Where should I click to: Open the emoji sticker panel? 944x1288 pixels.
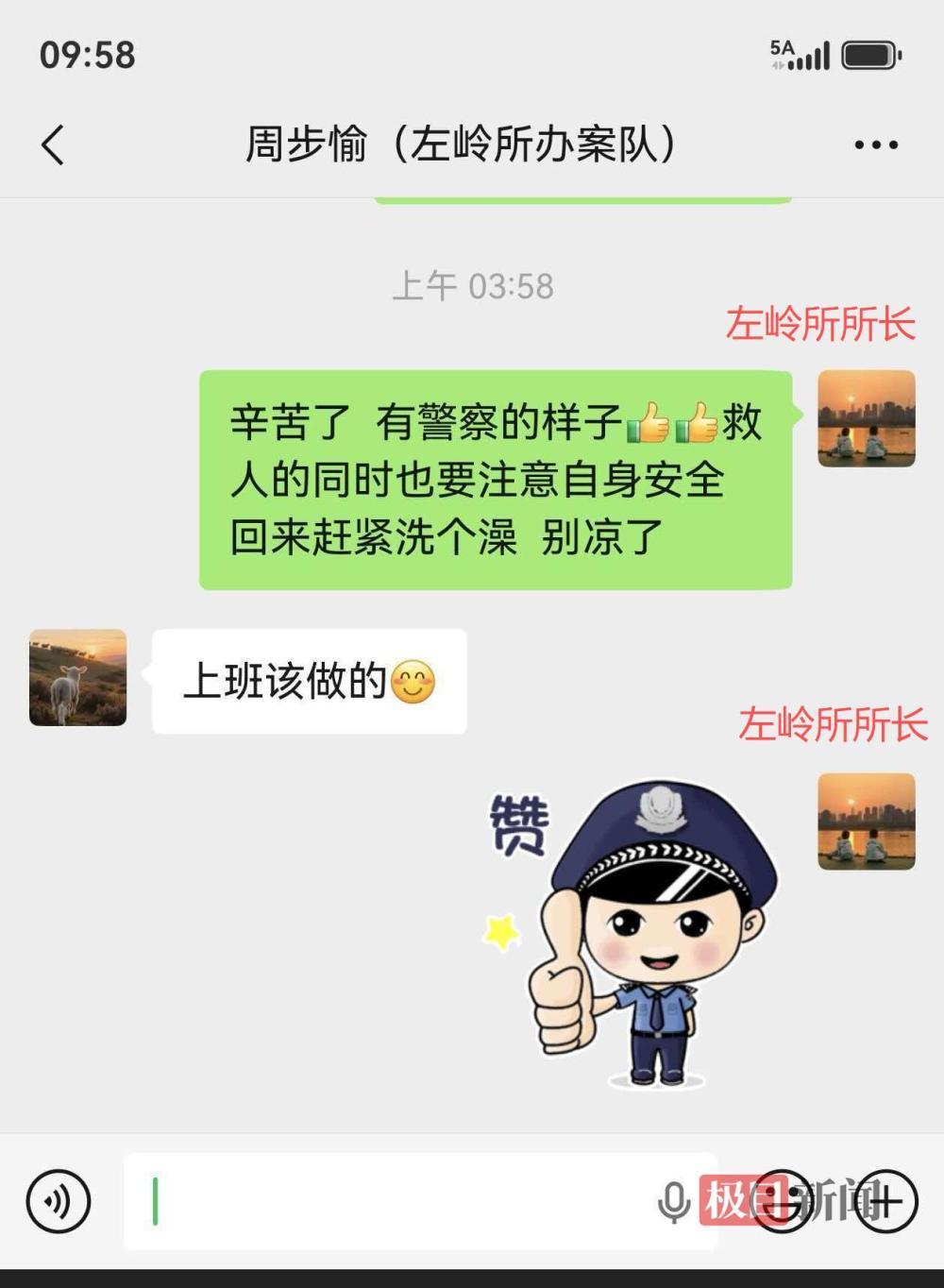pyautogui.click(x=784, y=1202)
